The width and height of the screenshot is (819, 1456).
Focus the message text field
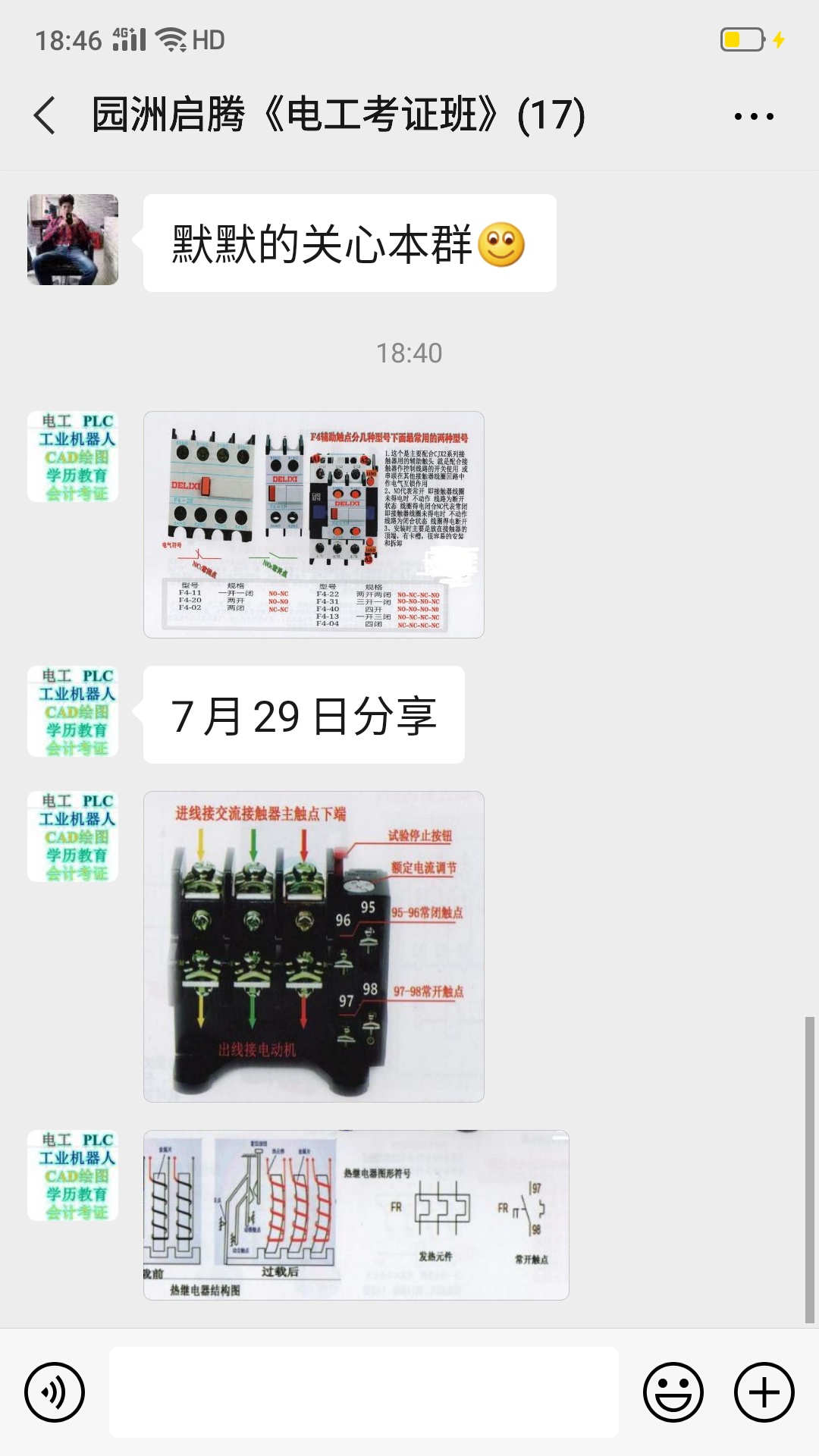pos(364,1392)
